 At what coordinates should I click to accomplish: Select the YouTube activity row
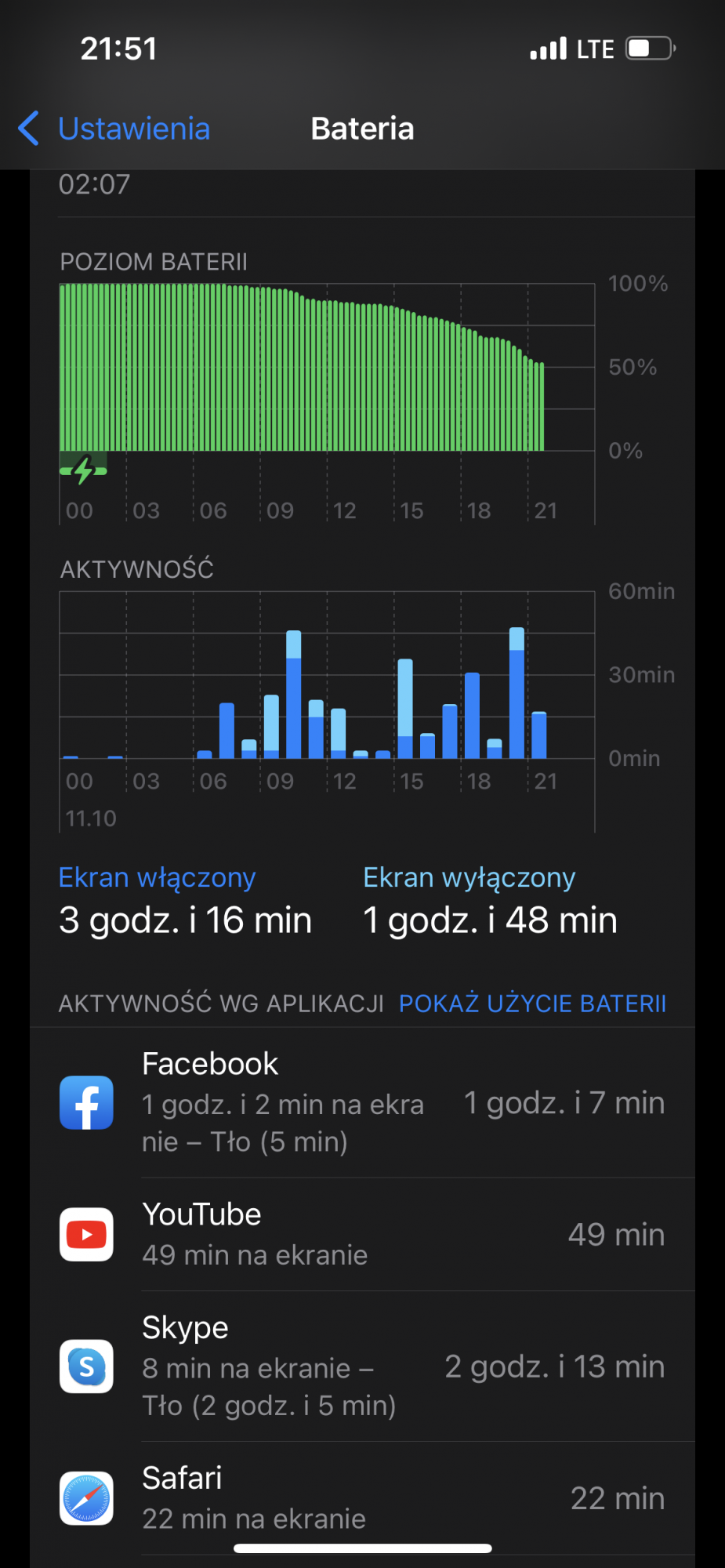tap(362, 1234)
